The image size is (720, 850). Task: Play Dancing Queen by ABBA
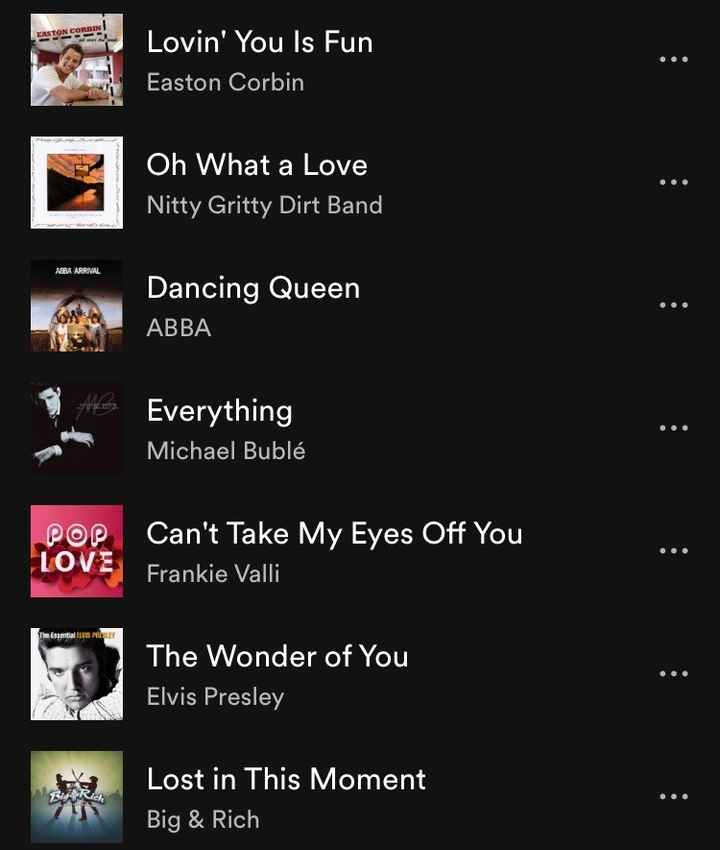tap(253, 288)
